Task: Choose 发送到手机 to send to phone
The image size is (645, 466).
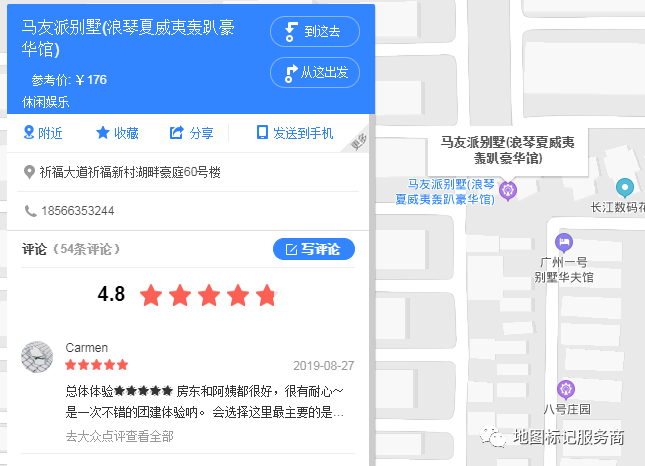Action: 295,133
